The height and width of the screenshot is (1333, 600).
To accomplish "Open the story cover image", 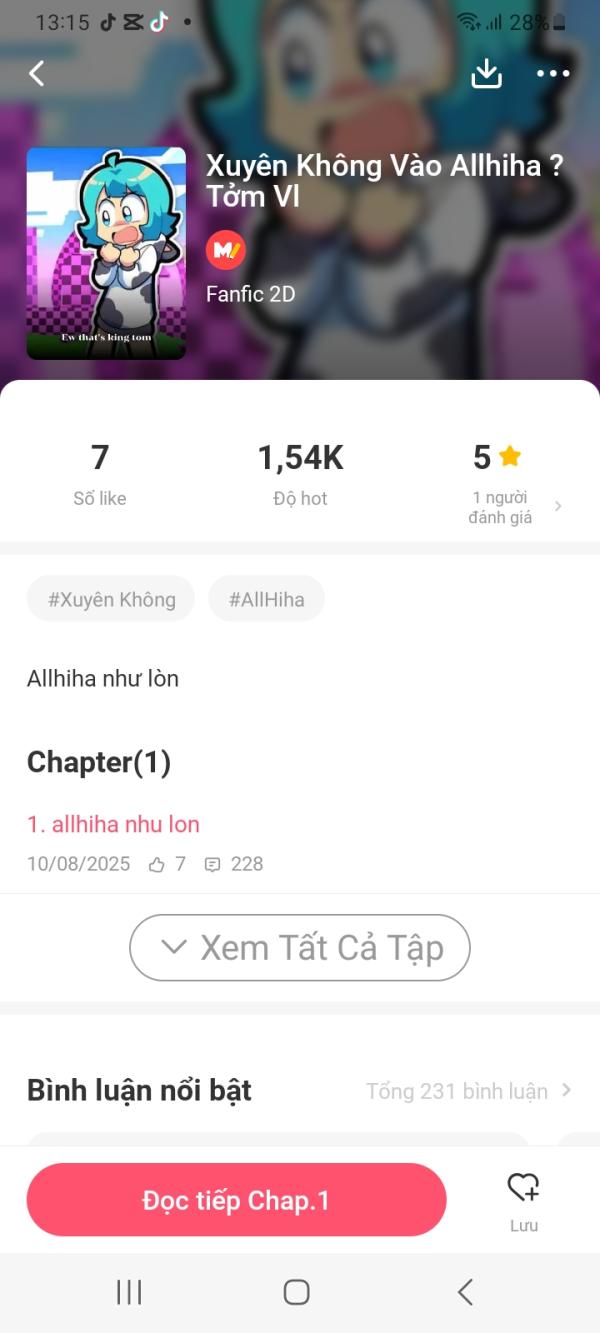I will (x=106, y=253).
